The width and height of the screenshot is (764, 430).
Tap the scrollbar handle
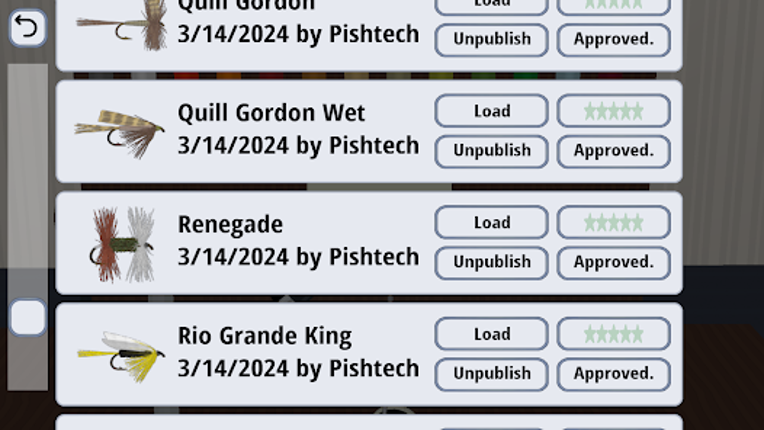pyautogui.click(x=27, y=318)
